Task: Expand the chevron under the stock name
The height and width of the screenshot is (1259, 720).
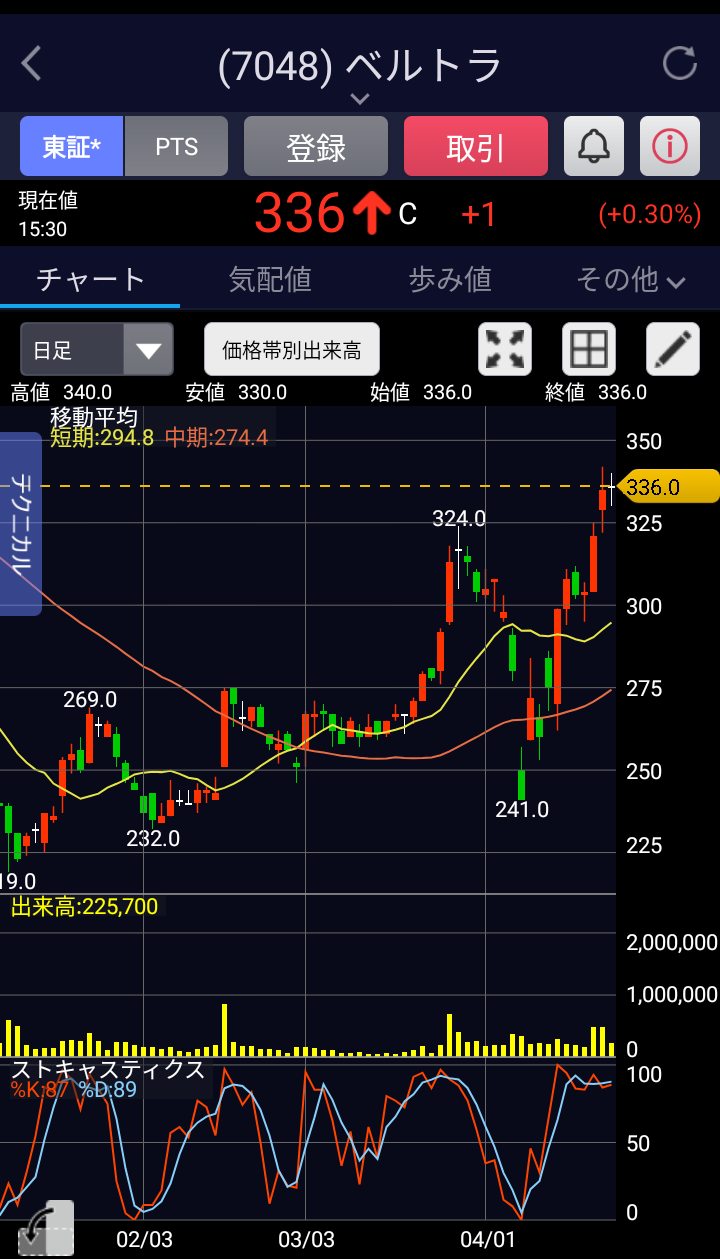Action: (360, 99)
